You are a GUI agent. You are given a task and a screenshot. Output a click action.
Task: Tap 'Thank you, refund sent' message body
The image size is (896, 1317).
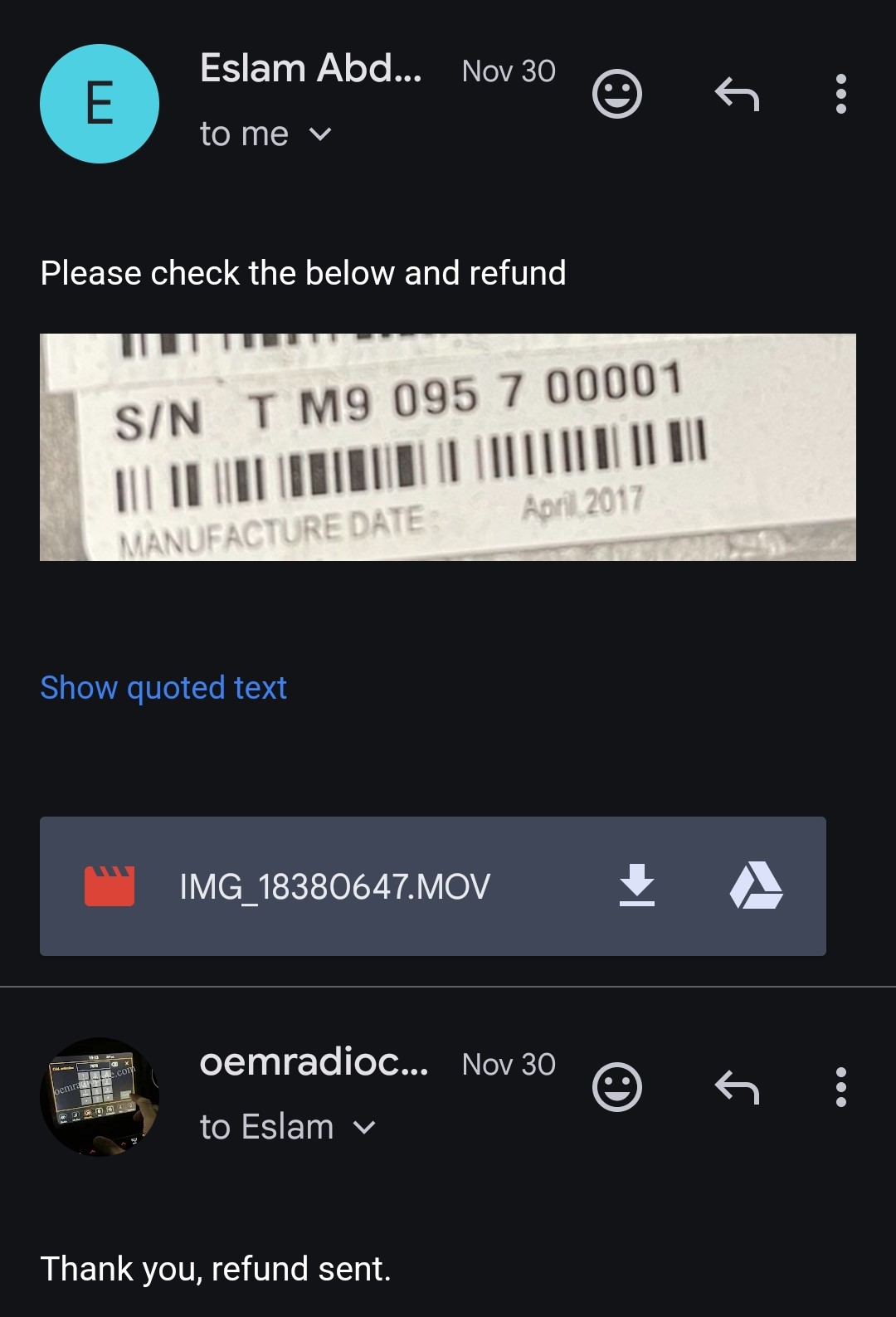(217, 1268)
